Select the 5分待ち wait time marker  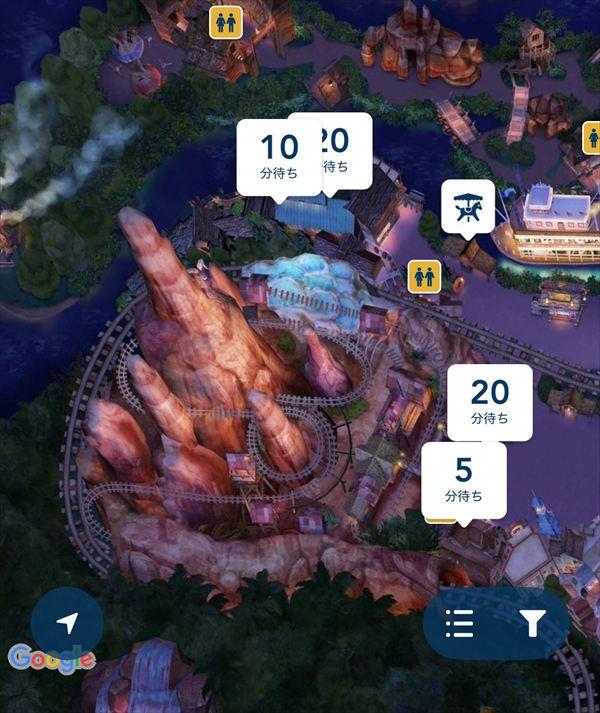463,479
